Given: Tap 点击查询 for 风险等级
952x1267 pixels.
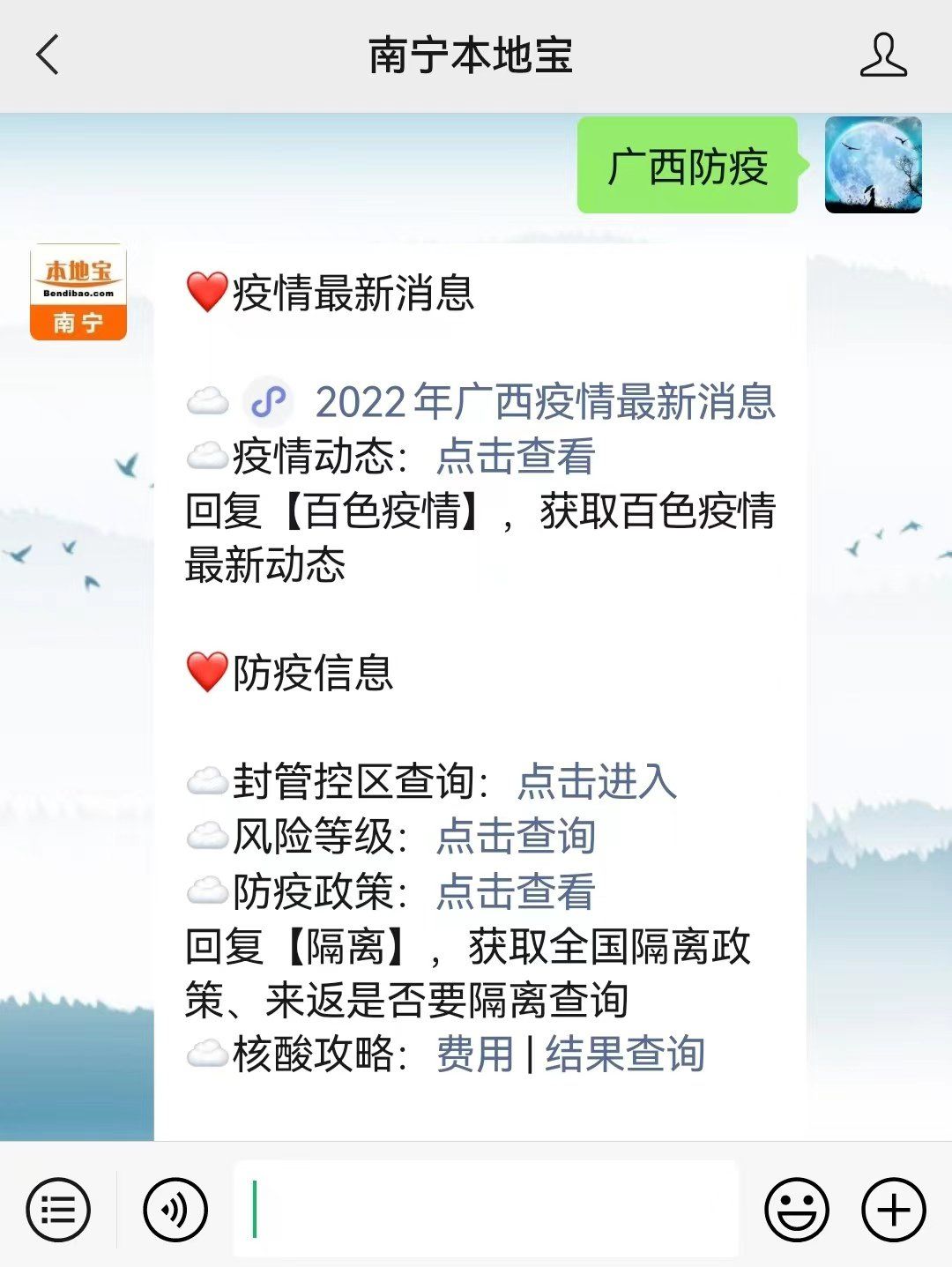Looking at the screenshot, I should coord(516,837).
